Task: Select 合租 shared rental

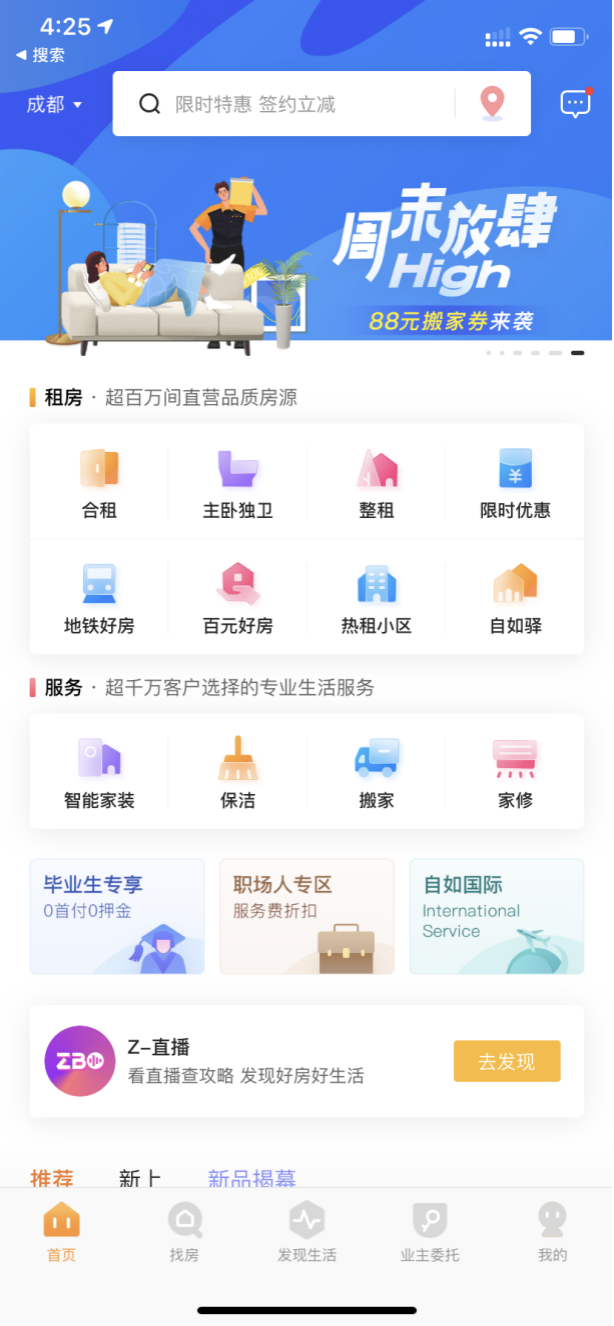Action: click(x=99, y=484)
